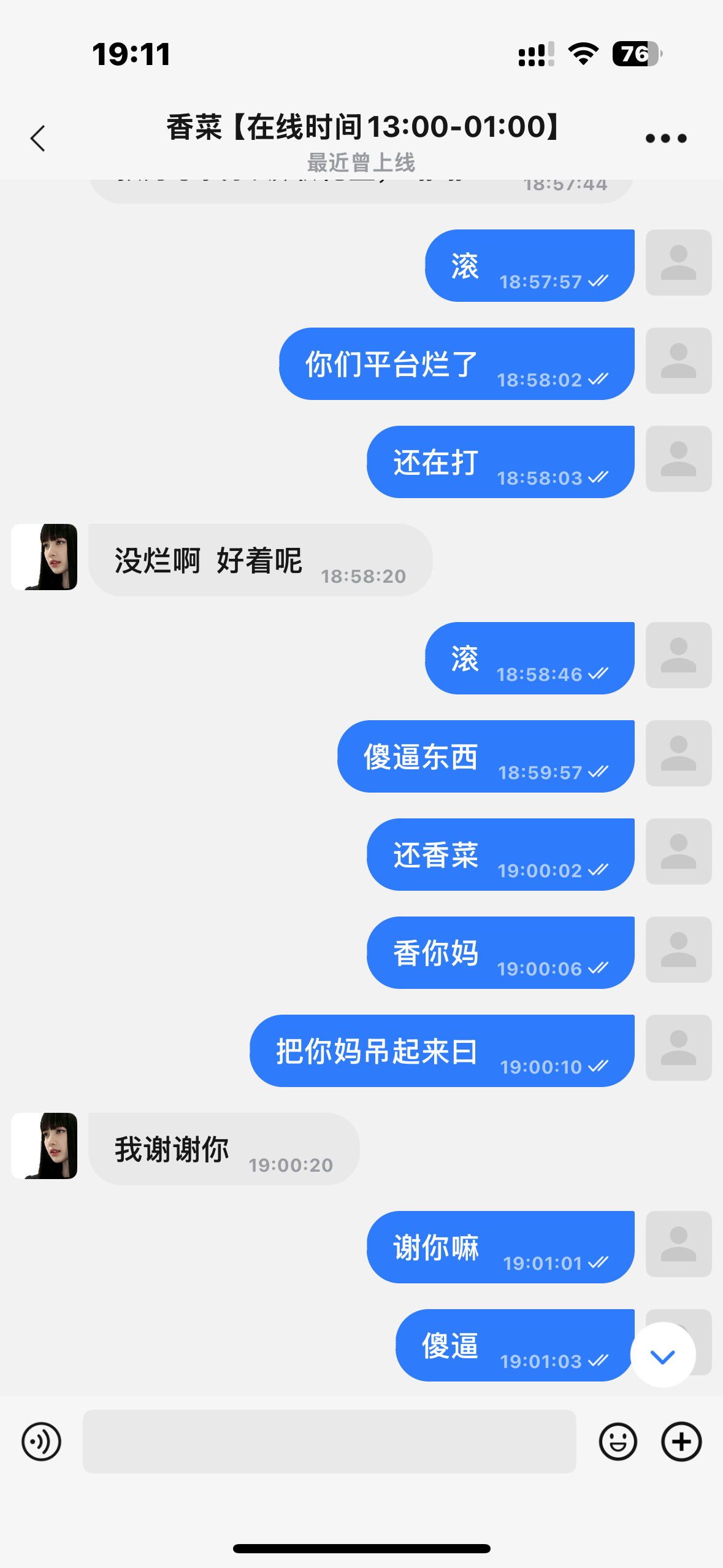The width and height of the screenshot is (723, 1568).
Task: Open the three-dot overflow menu
Action: pyautogui.click(x=665, y=138)
